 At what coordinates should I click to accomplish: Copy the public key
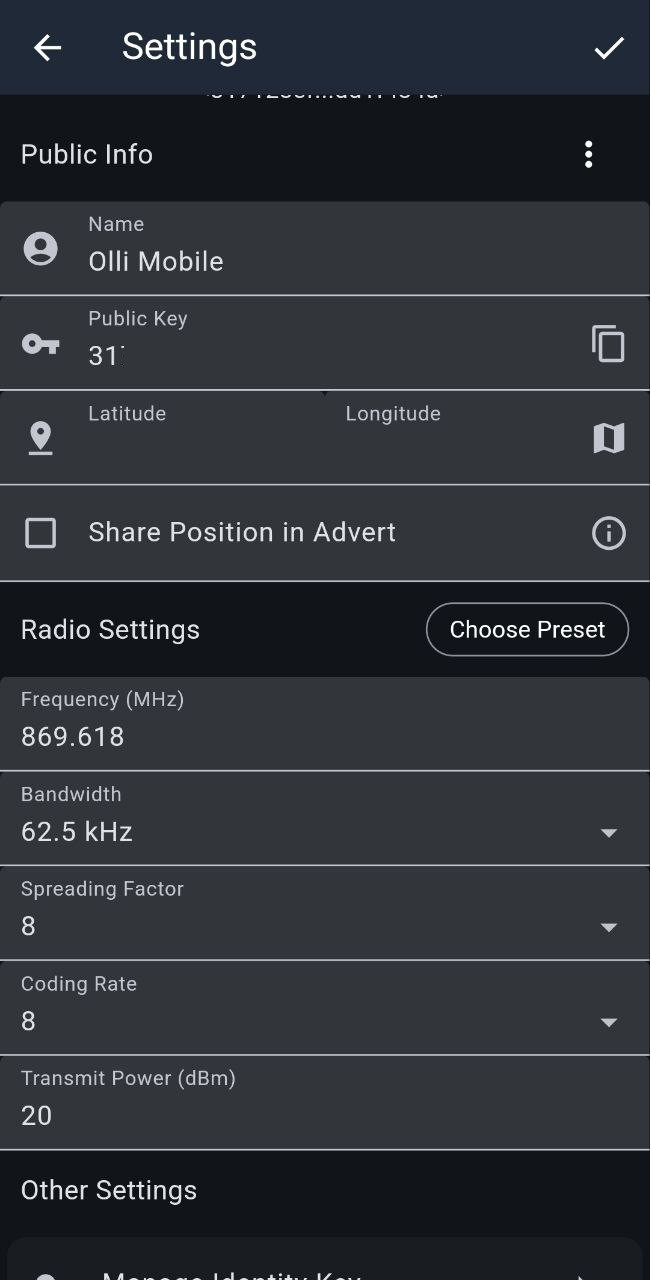pos(608,344)
